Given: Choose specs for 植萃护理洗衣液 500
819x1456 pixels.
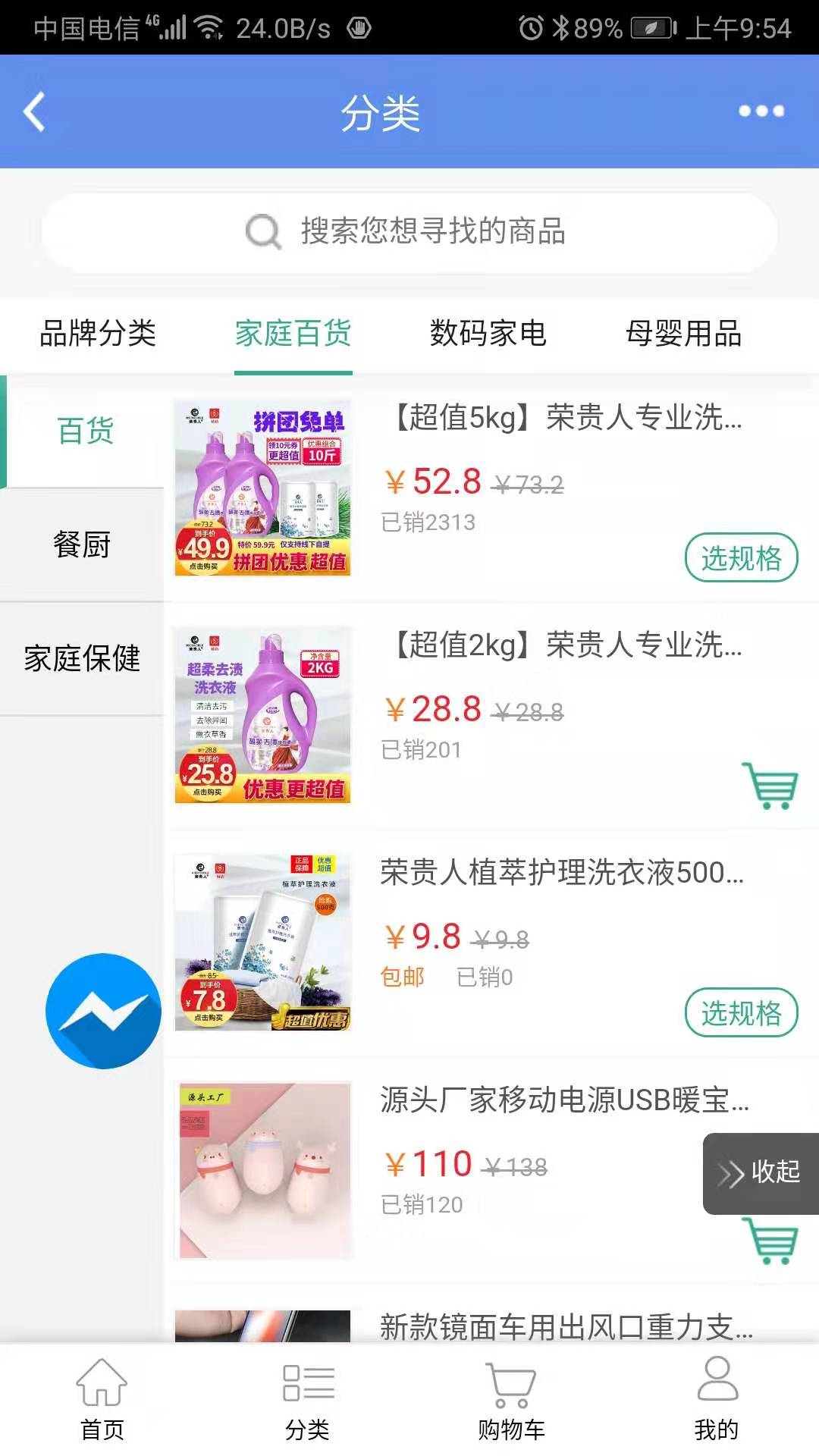Looking at the screenshot, I should 741,1013.
